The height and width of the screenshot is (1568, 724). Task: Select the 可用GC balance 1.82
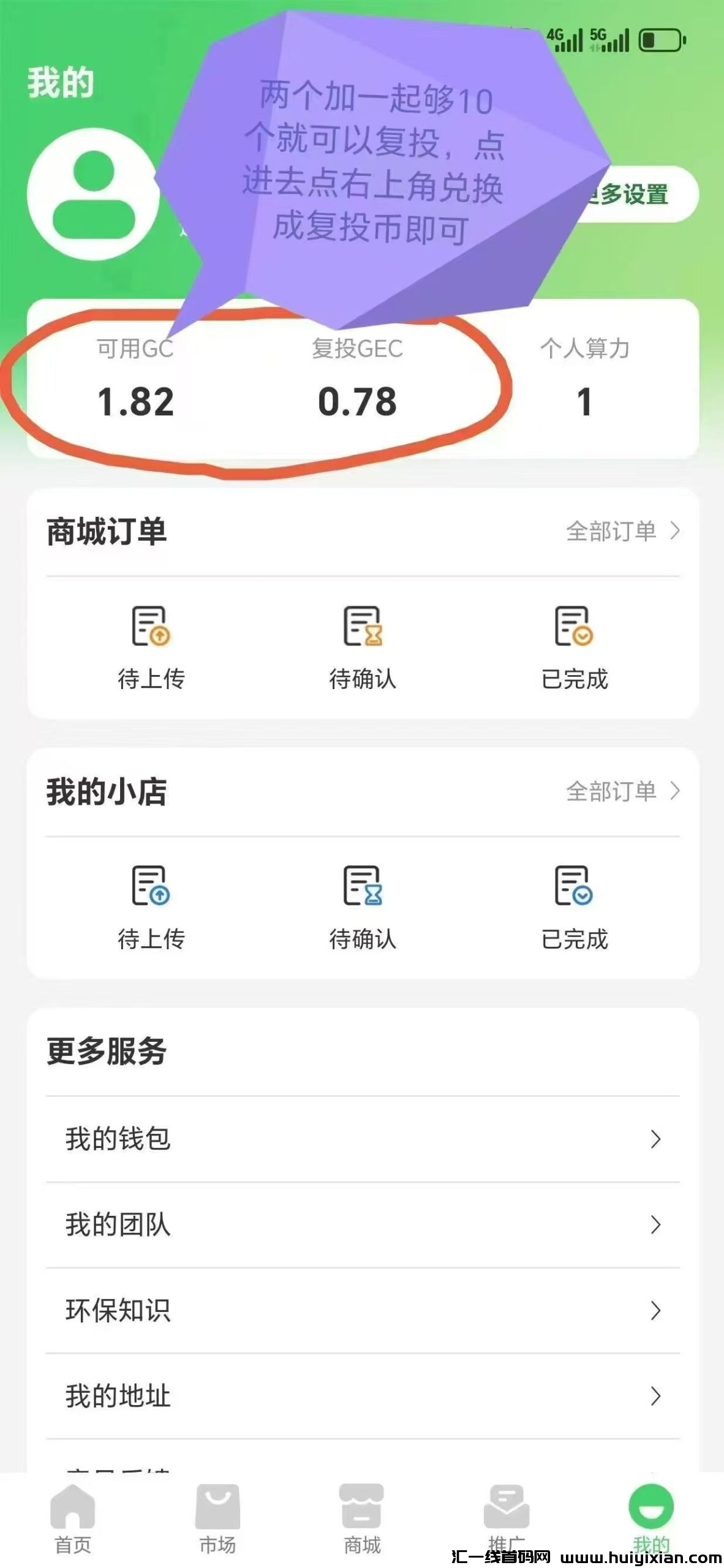point(136,401)
